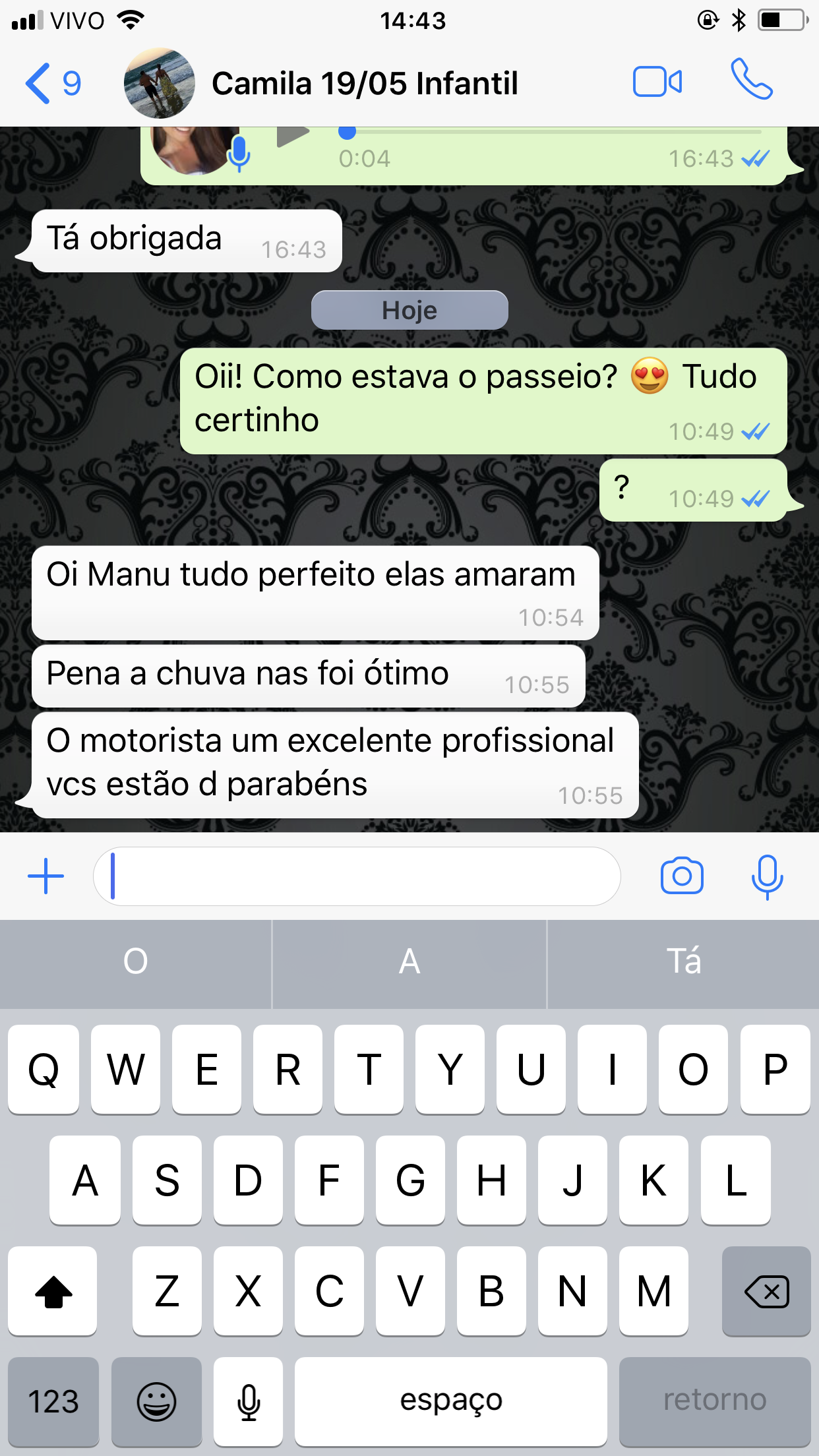Tap the shift key

click(x=53, y=1291)
